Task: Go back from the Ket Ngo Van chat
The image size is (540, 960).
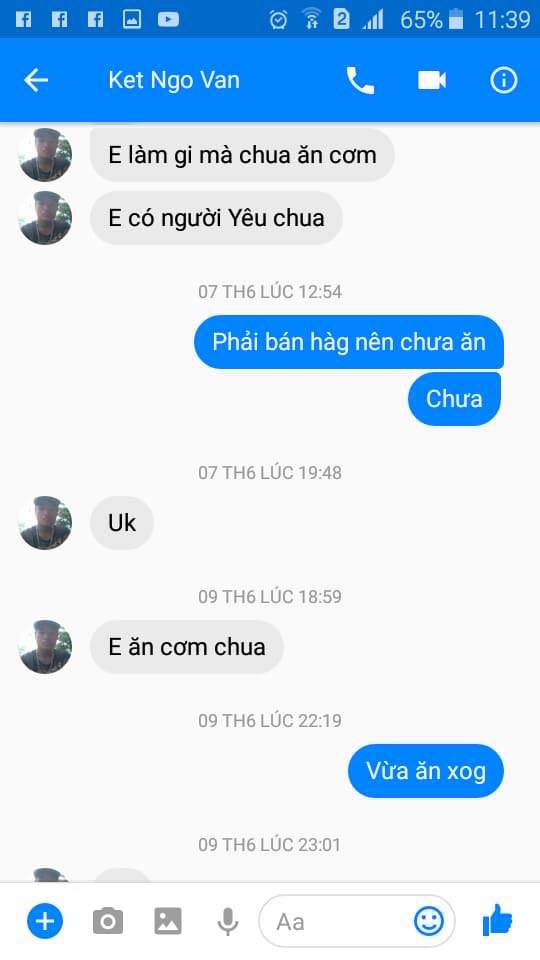Action: 36,80
